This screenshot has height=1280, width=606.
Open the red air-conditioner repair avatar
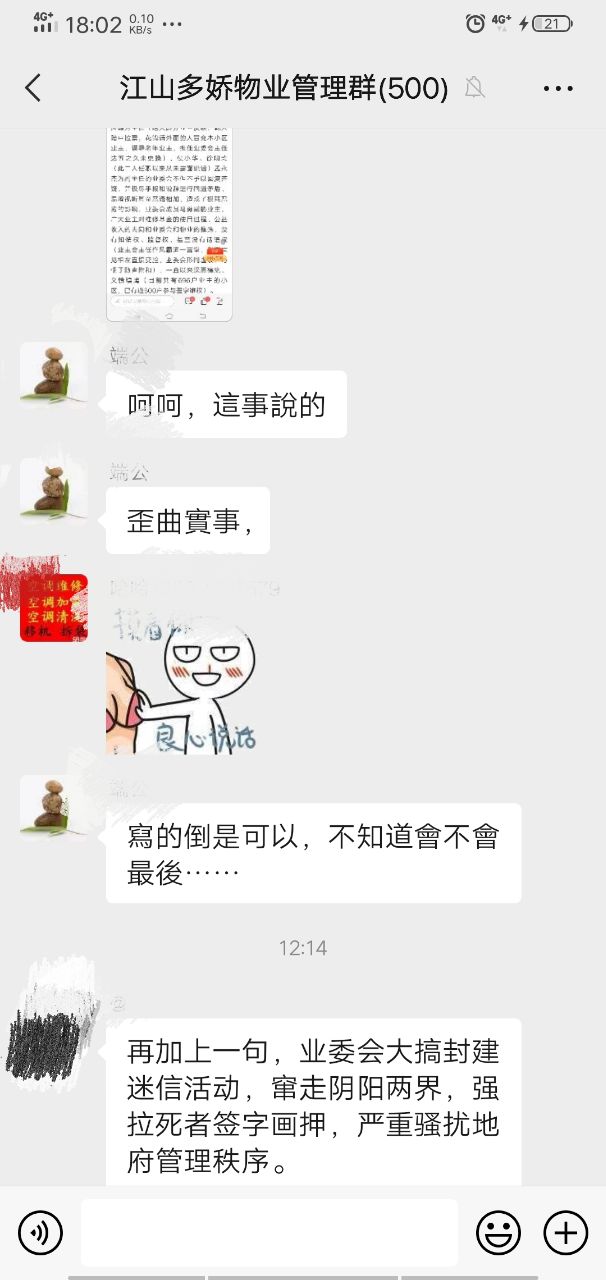pos(54,607)
